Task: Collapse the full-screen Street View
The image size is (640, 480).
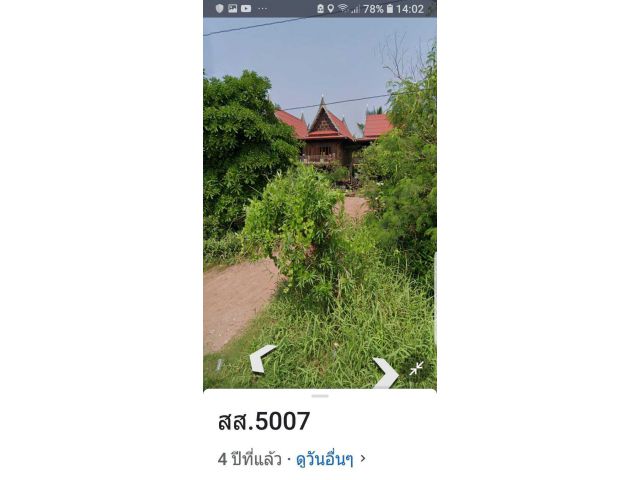Action: coord(416,368)
